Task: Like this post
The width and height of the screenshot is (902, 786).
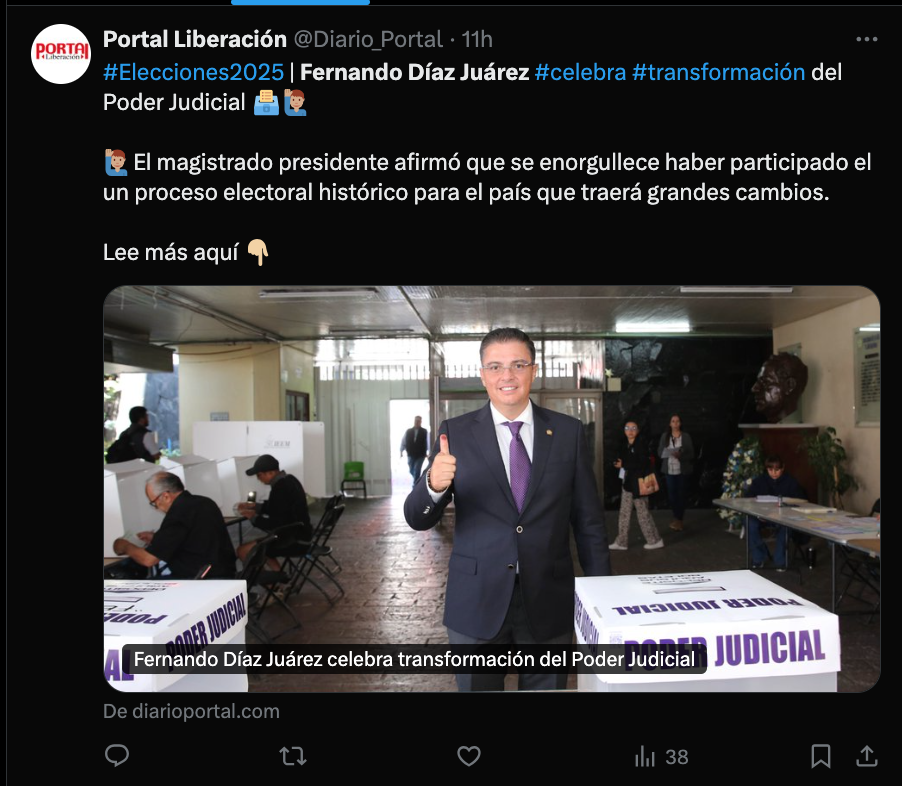Action: [469, 756]
